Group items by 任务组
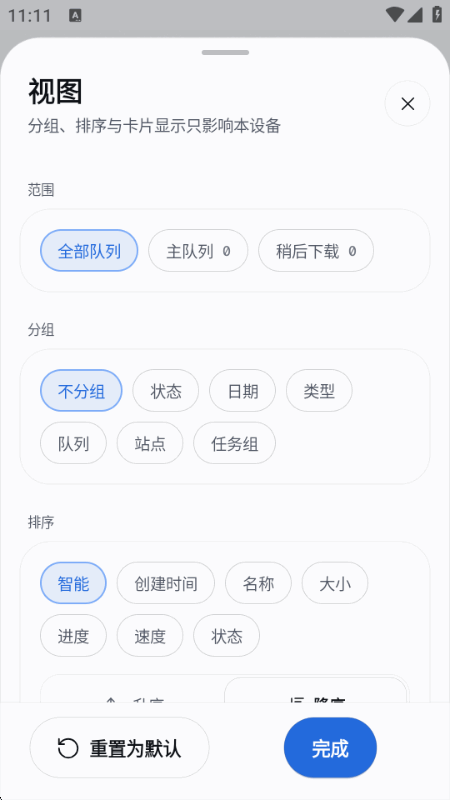 pyautogui.click(x=235, y=443)
